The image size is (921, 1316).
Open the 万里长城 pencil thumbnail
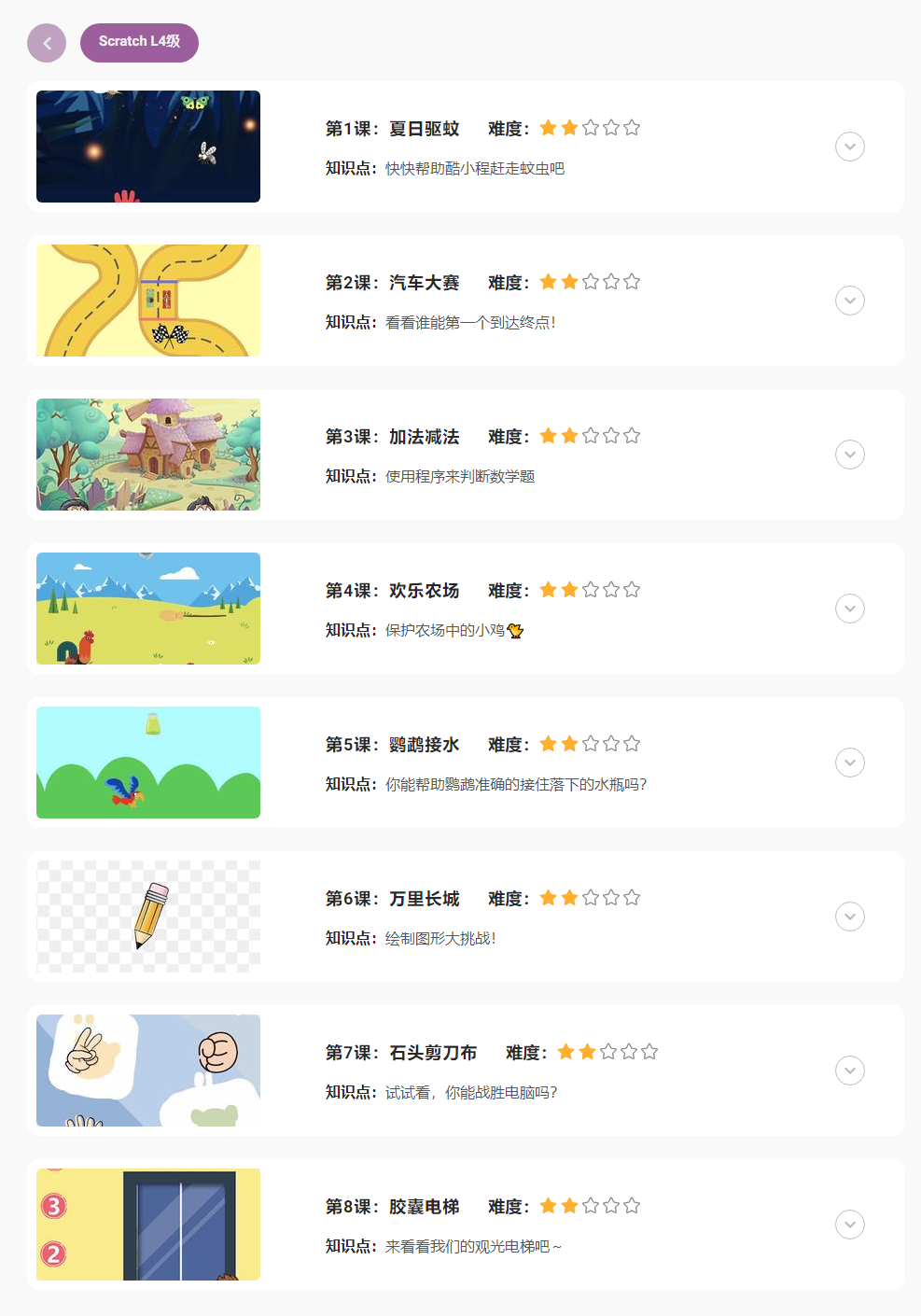(148, 917)
